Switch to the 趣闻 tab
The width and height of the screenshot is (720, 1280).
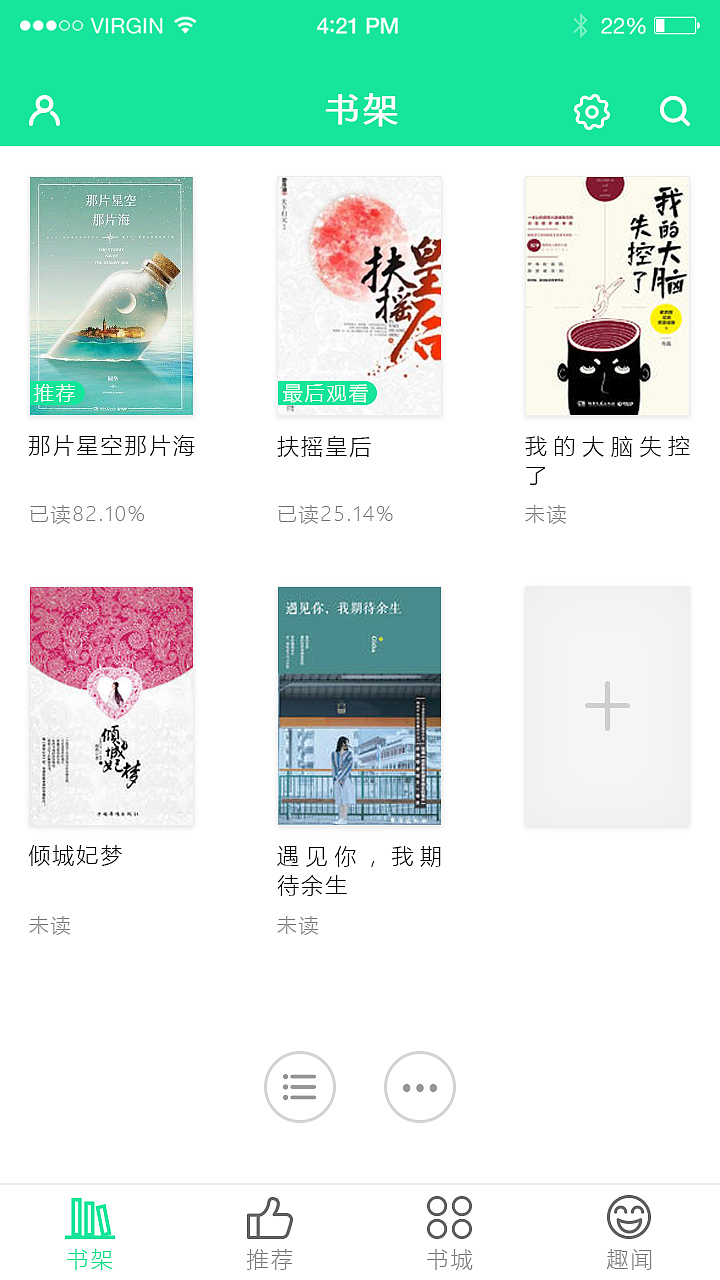[629, 1230]
